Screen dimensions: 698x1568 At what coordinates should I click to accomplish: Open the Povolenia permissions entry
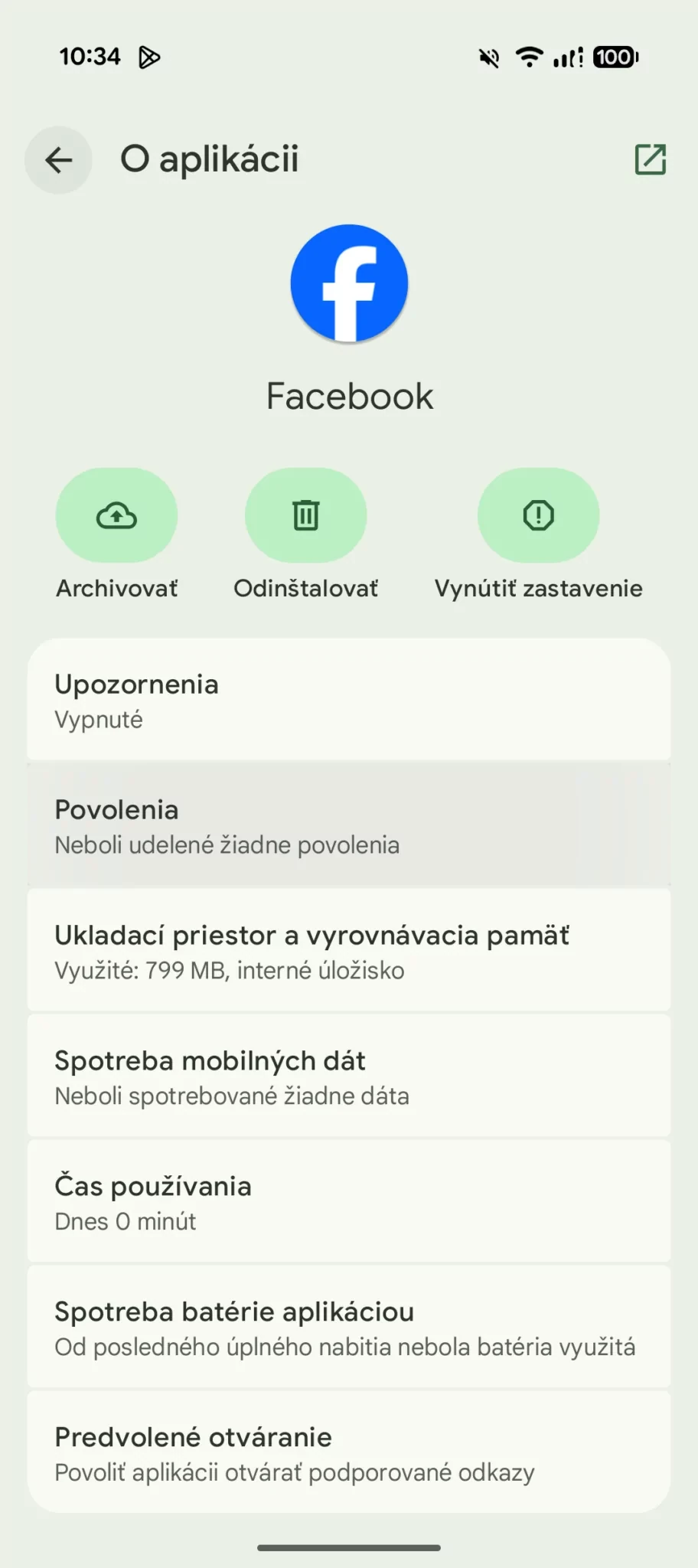348,825
